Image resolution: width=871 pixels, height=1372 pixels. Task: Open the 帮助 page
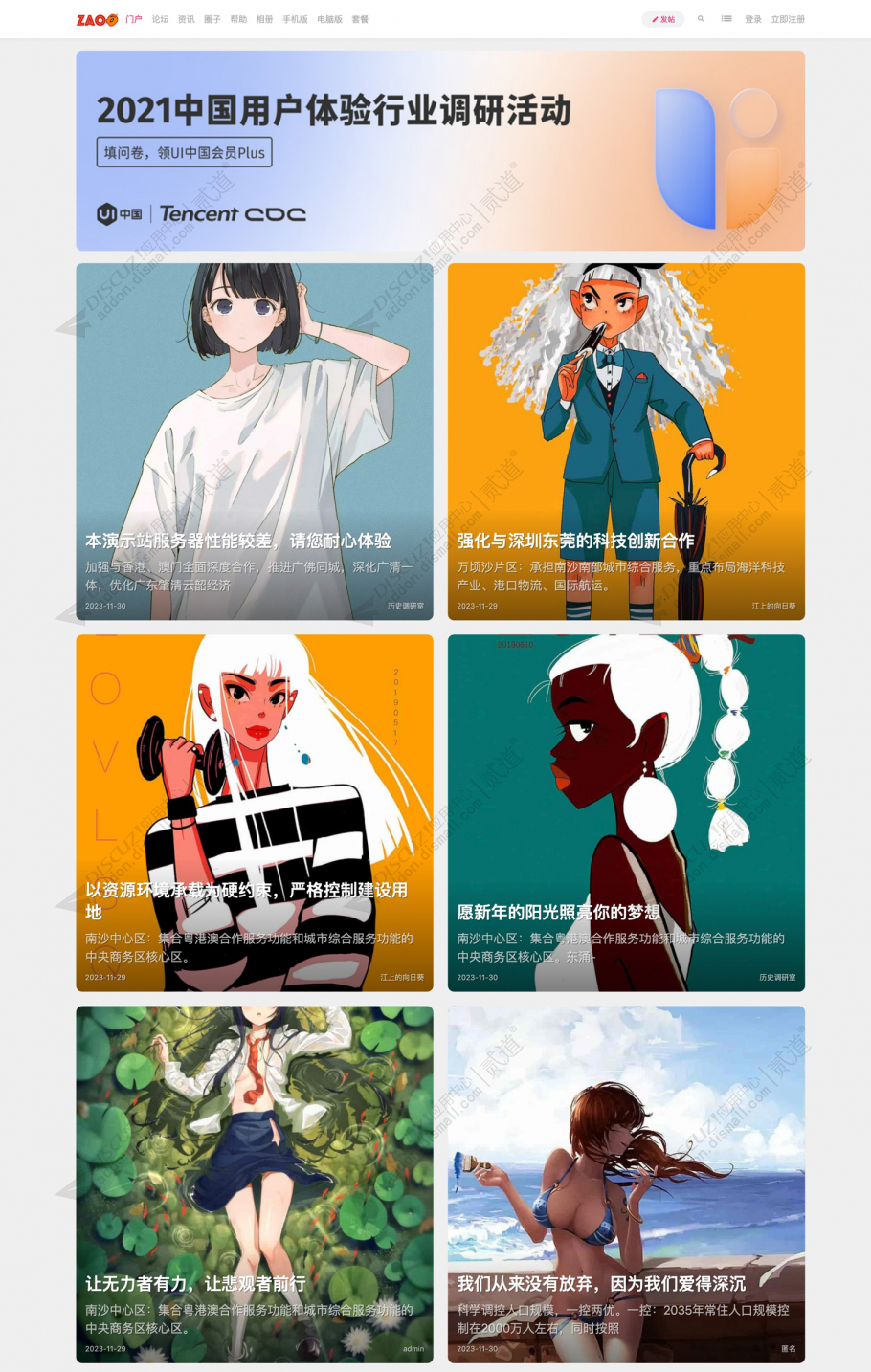point(238,19)
